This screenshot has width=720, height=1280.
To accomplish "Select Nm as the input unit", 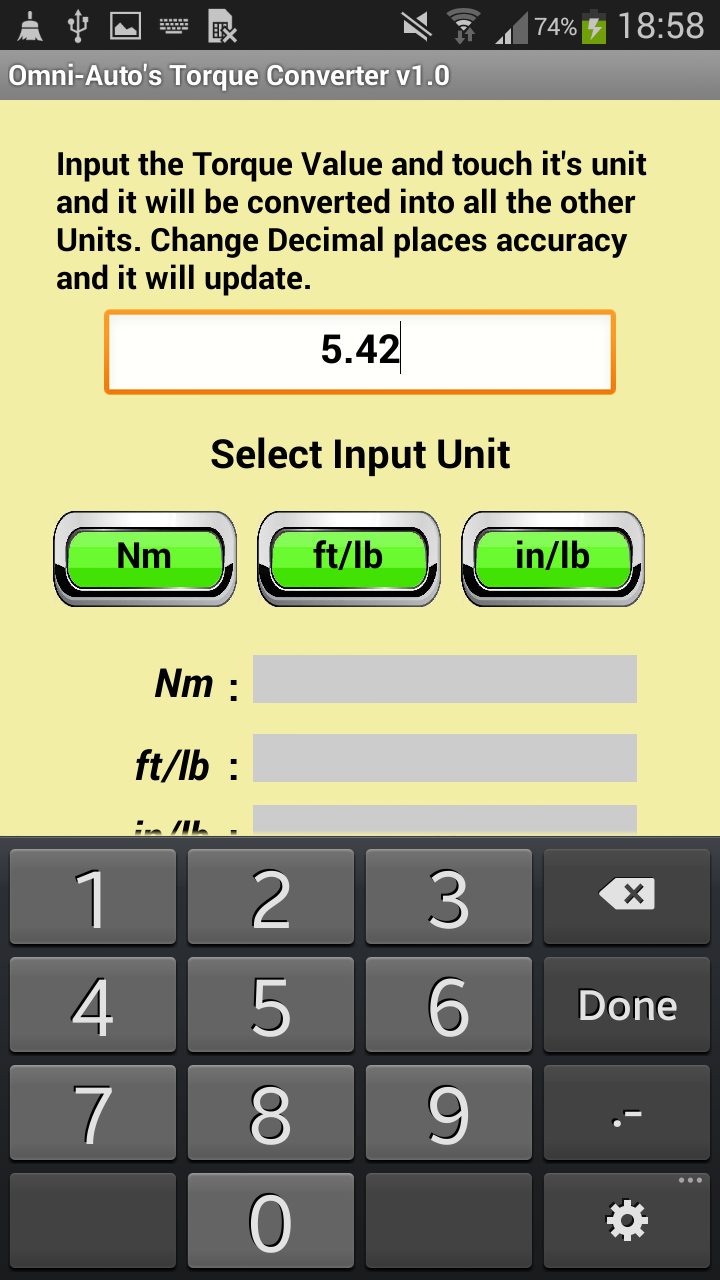I will (145, 558).
